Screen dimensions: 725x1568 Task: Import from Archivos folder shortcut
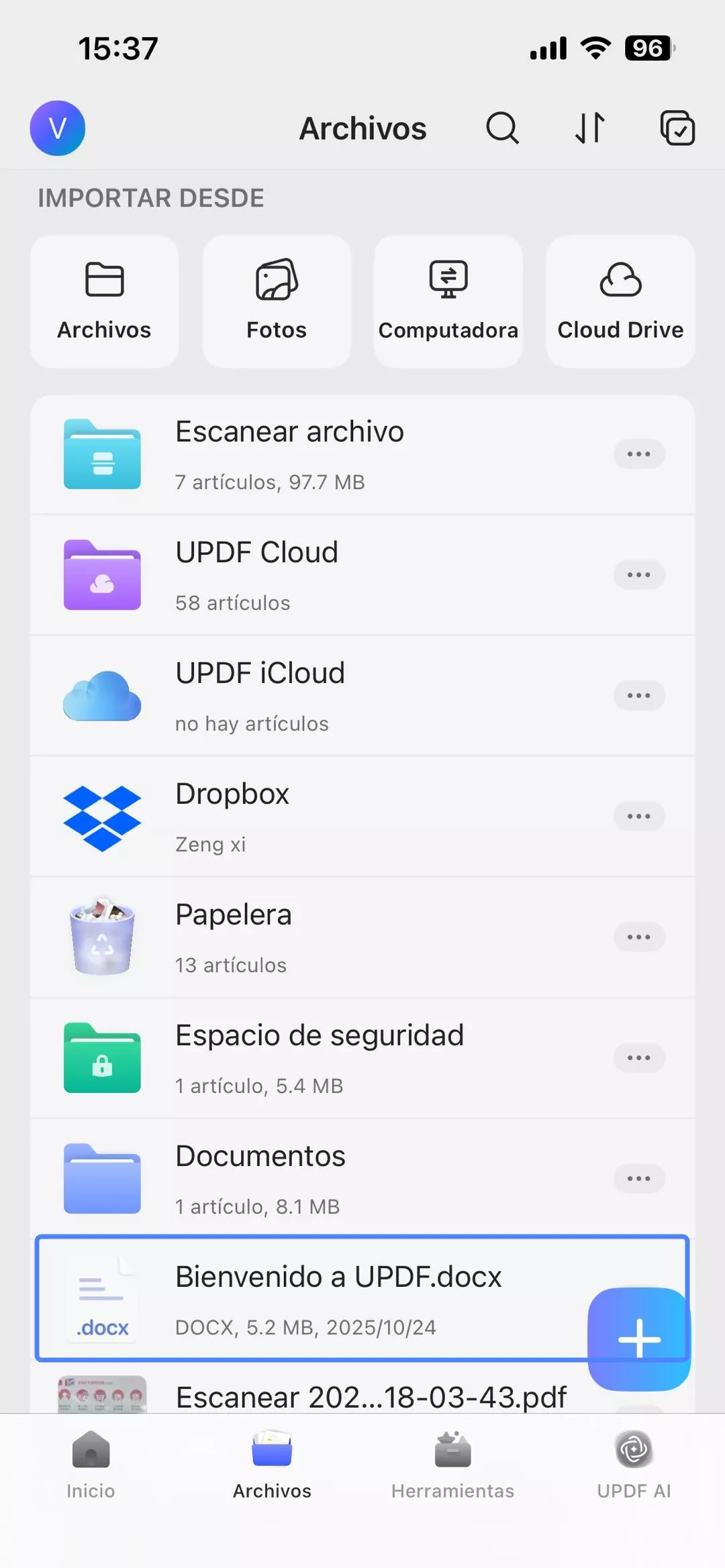point(103,301)
